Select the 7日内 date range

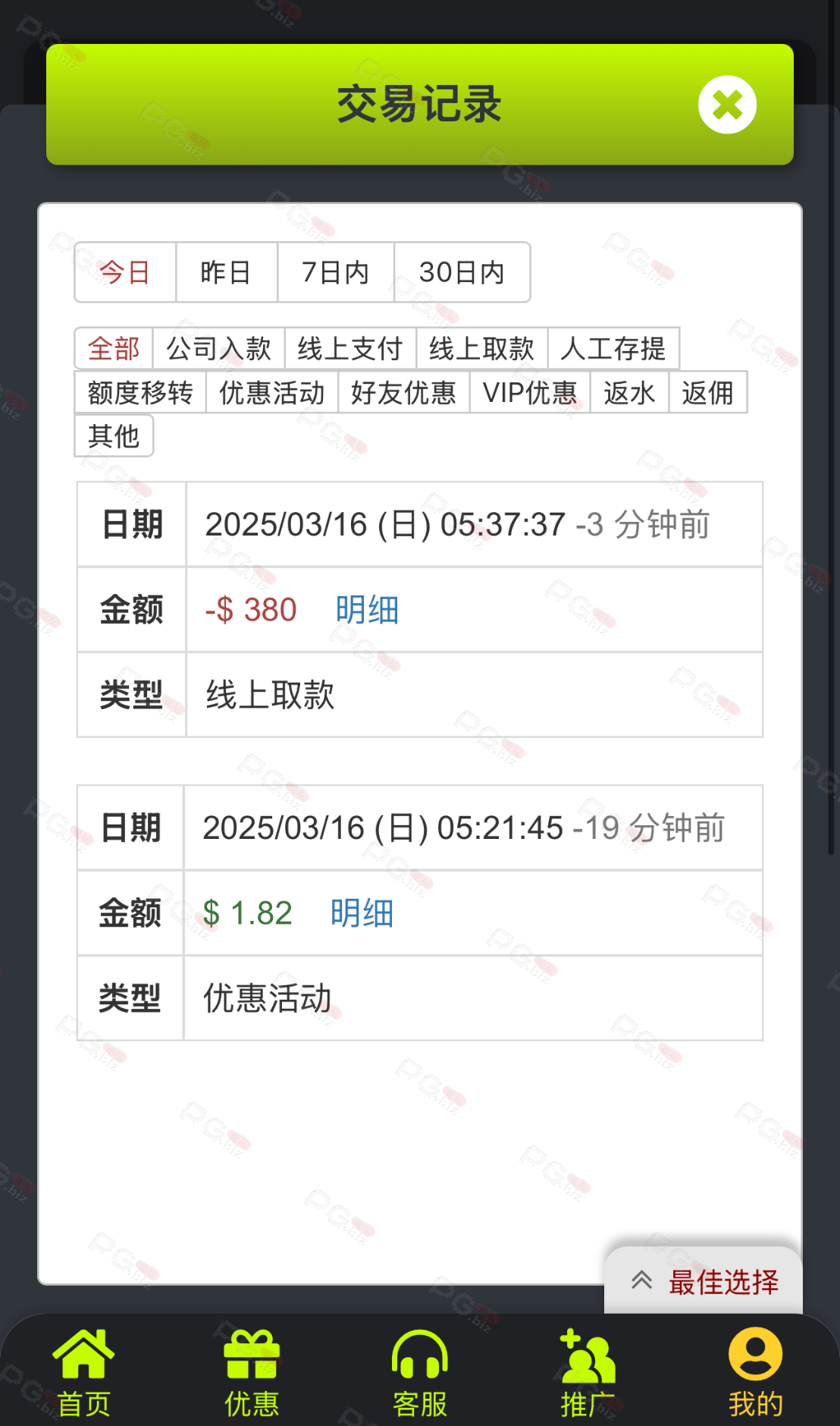pos(335,272)
